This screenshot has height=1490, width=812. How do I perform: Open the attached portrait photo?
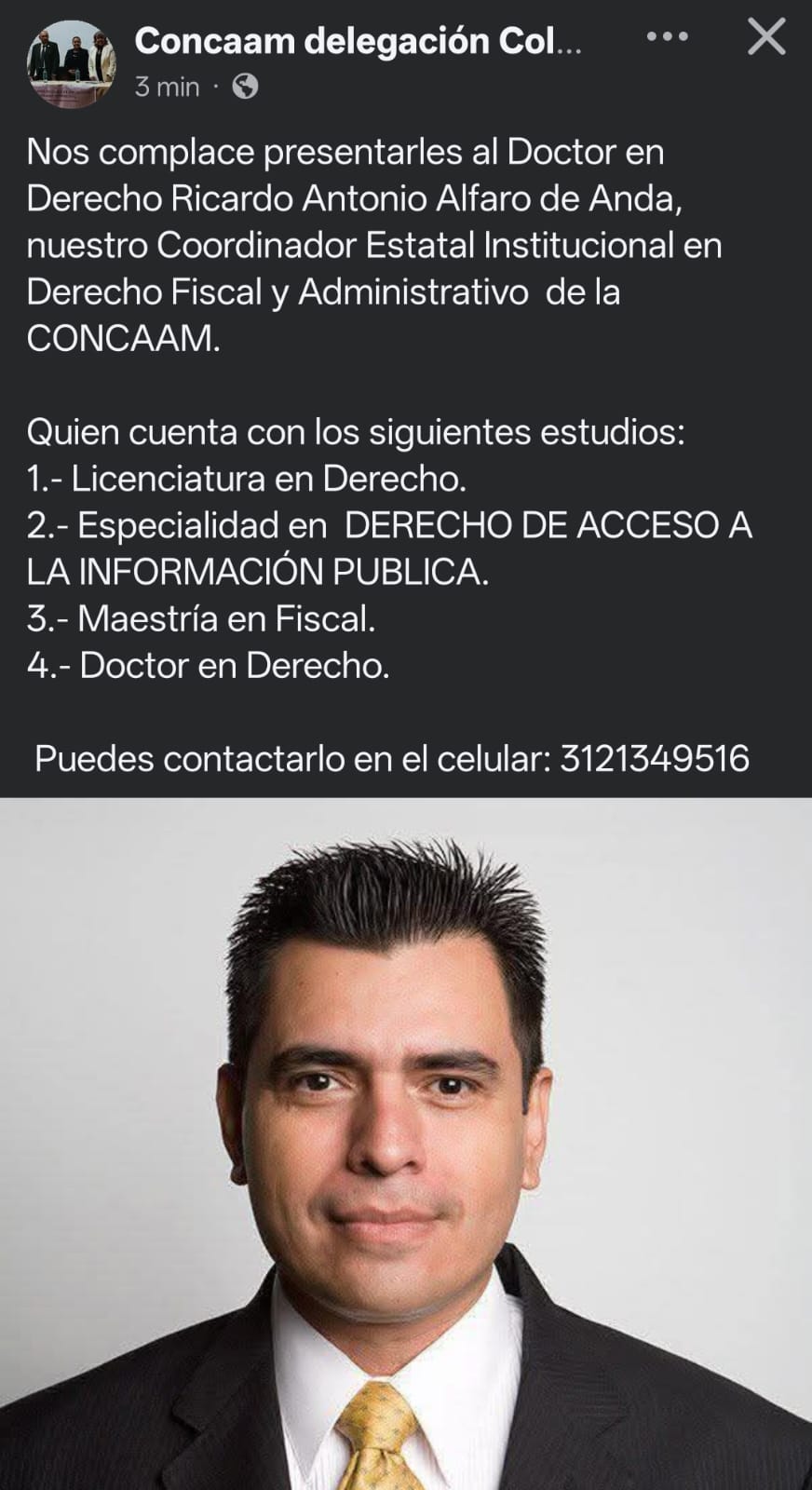tap(406, 1144)
